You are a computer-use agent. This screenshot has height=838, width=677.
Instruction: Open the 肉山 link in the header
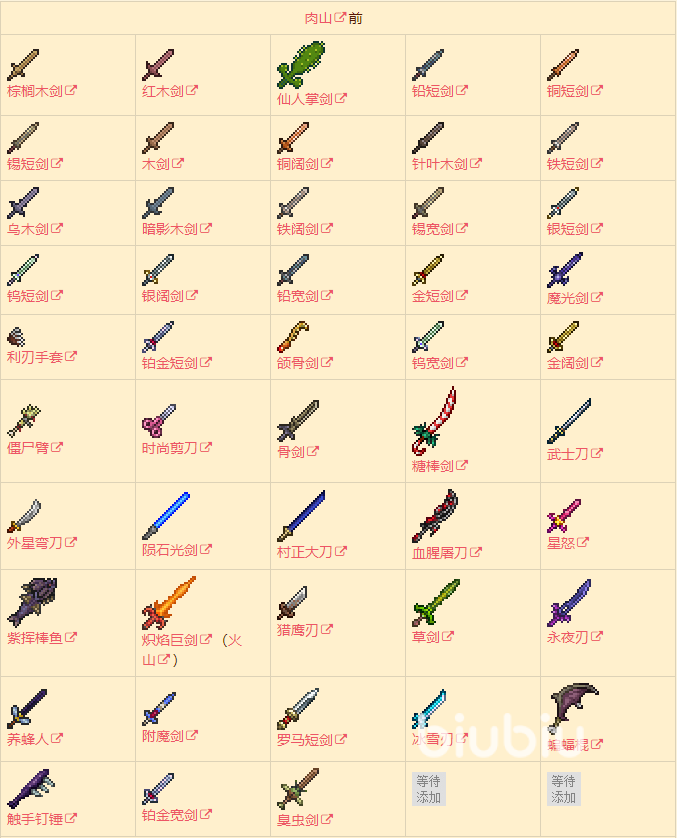318,18
